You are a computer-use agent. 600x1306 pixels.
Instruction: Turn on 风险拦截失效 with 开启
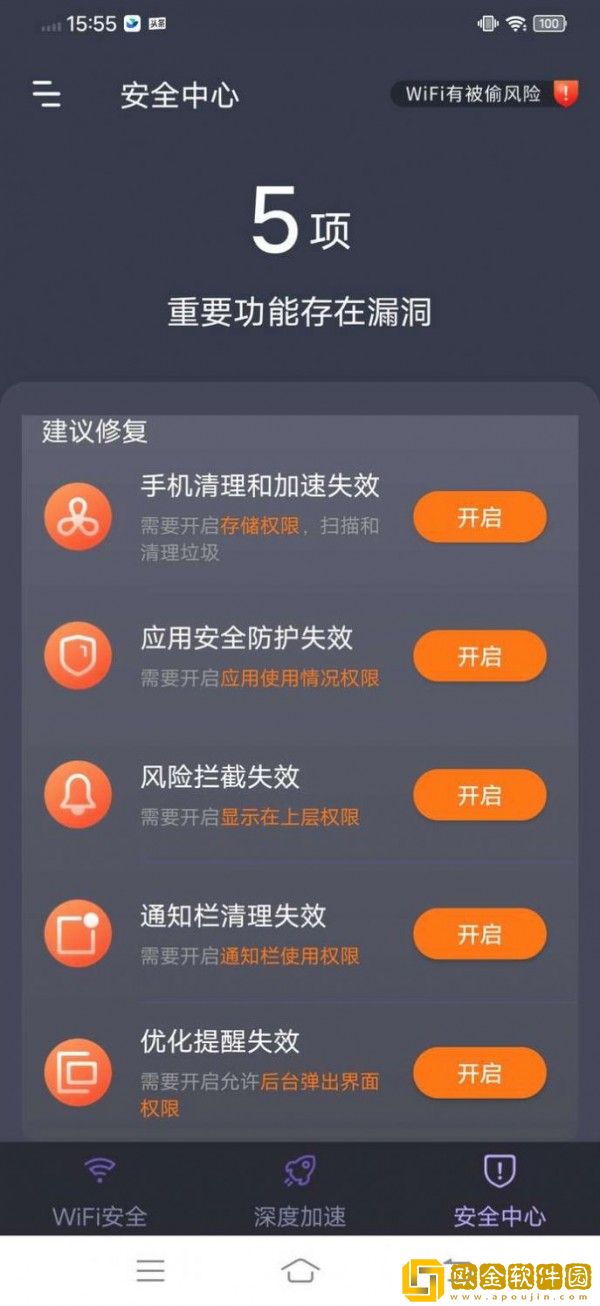[480, 795]
